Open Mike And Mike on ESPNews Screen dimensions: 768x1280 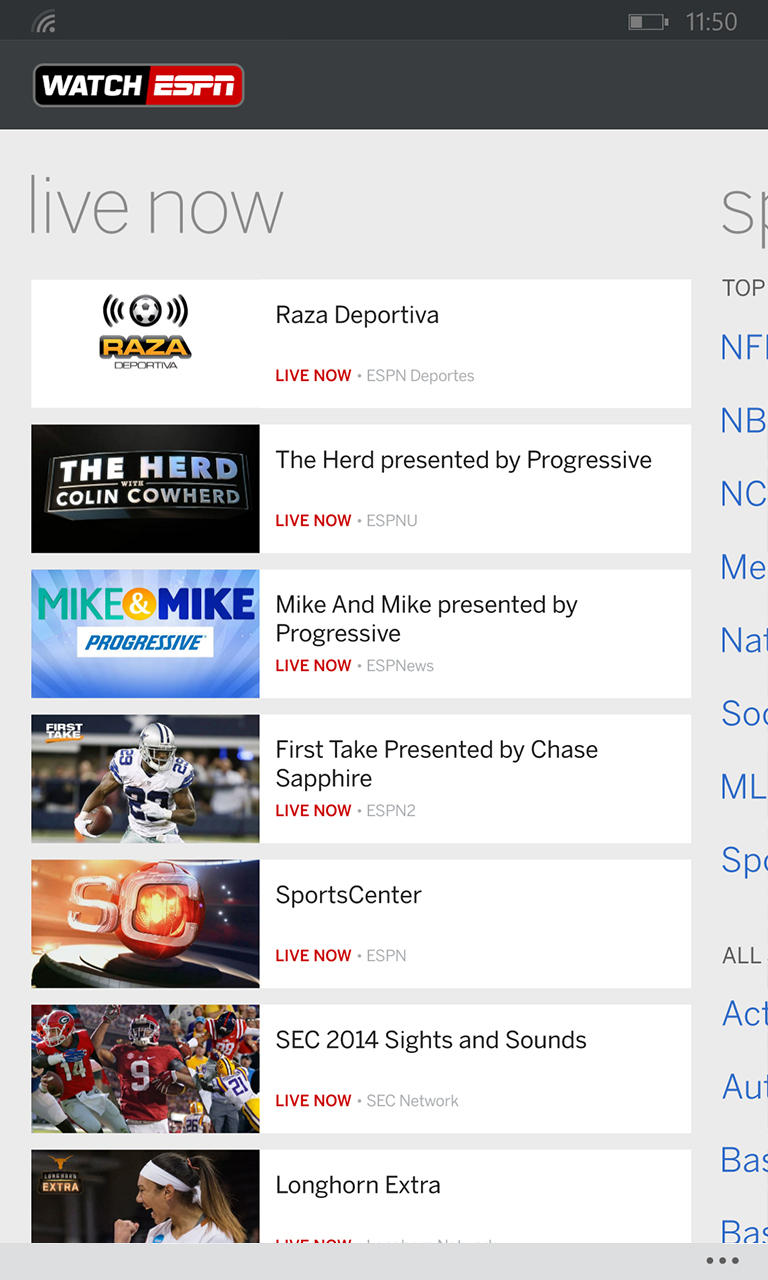[x=360, y=633]
